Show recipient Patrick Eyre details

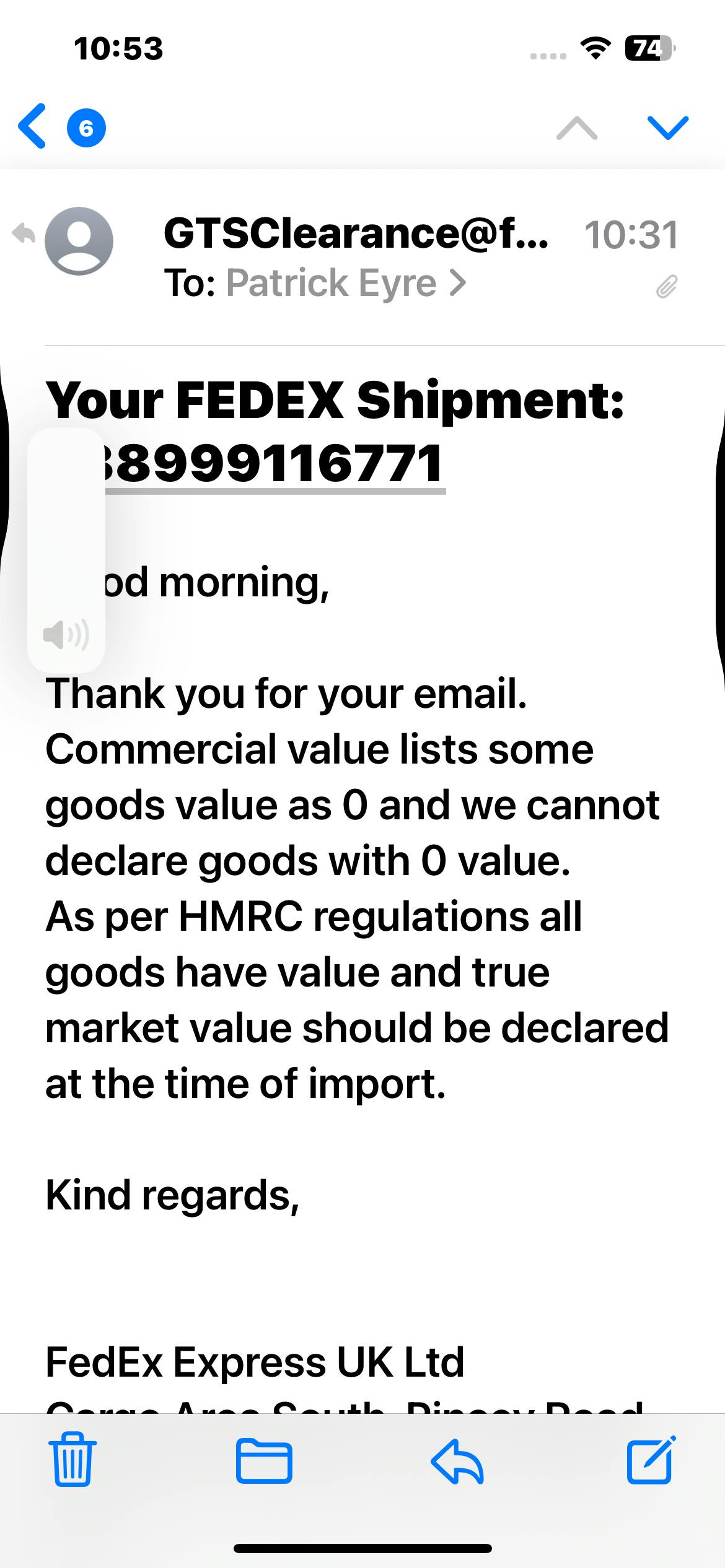[x=346, y=283]
